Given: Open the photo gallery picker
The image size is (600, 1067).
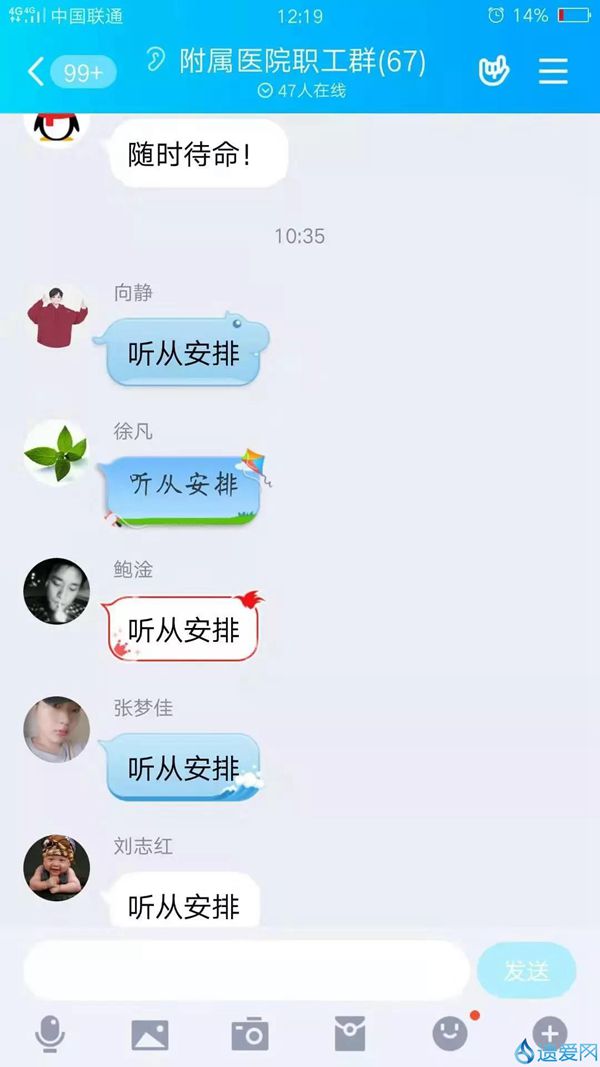Looking at the screenshot, I should coord(150,1034).
